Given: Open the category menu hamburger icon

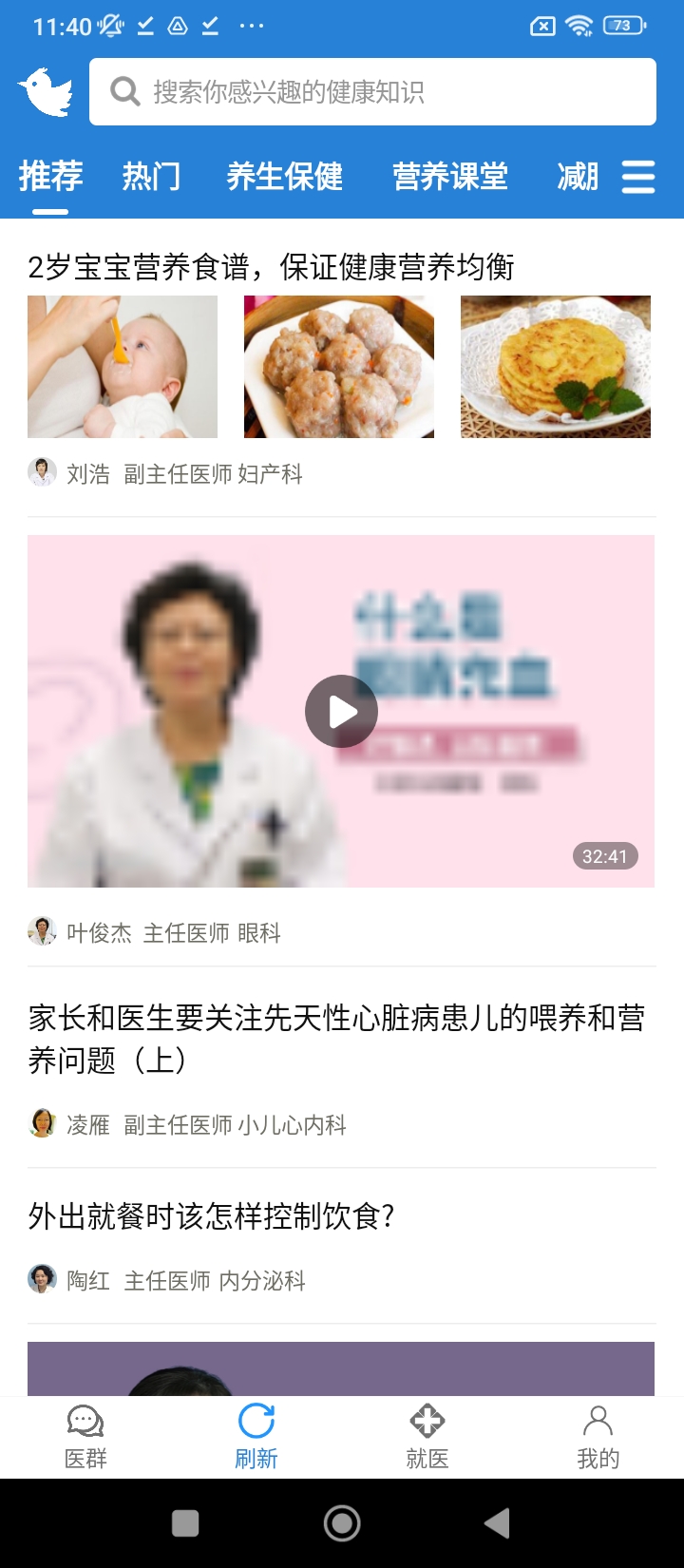Looking at the screenshot, I should (x=637, y=177).
